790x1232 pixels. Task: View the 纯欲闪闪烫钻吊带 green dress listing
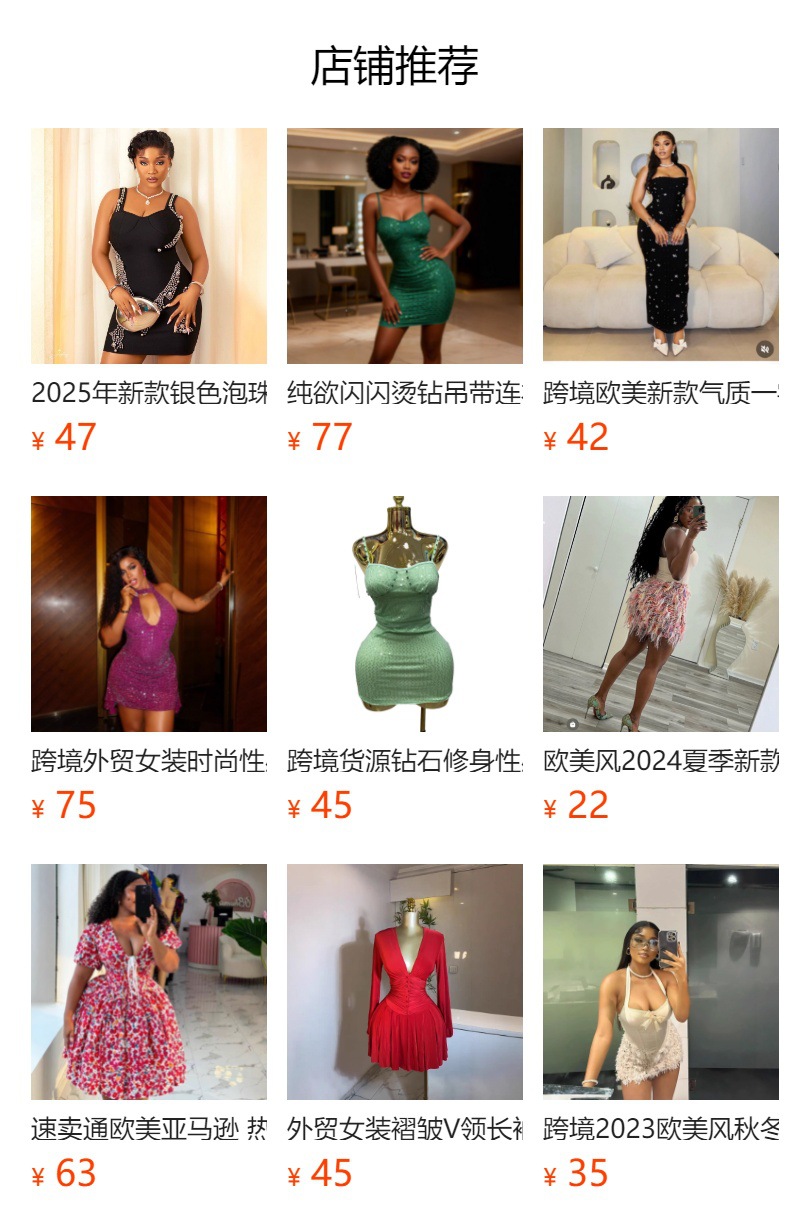coord(405,246)
